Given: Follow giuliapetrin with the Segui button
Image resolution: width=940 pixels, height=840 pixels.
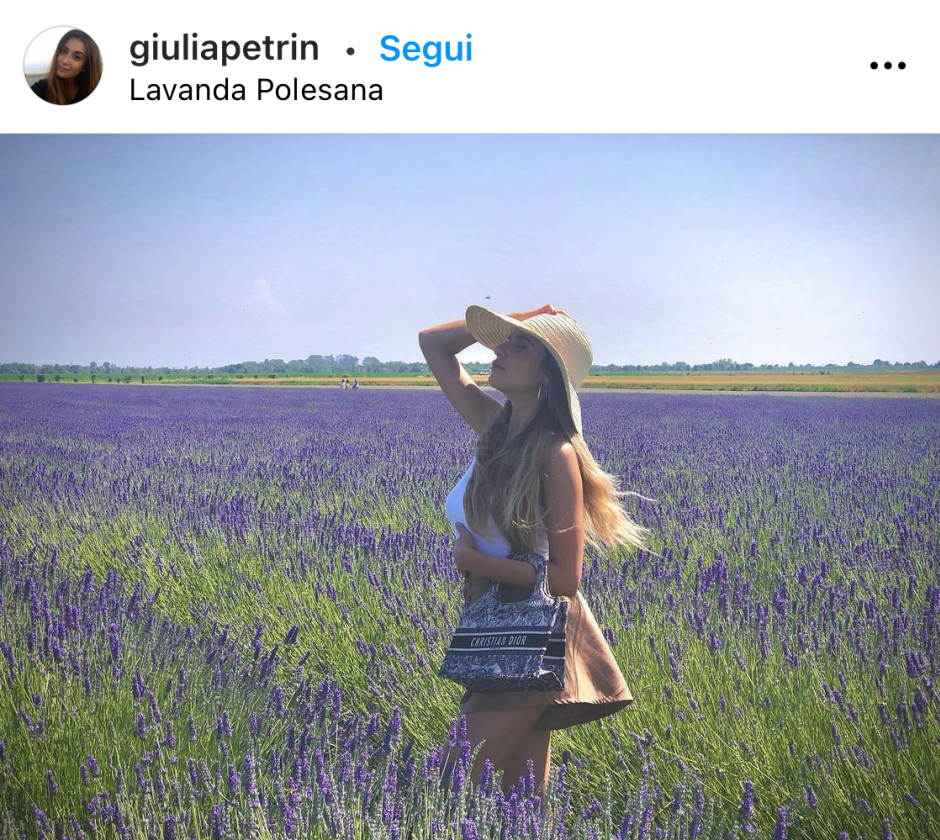Looking at the screenshot, I should (425, 48).
